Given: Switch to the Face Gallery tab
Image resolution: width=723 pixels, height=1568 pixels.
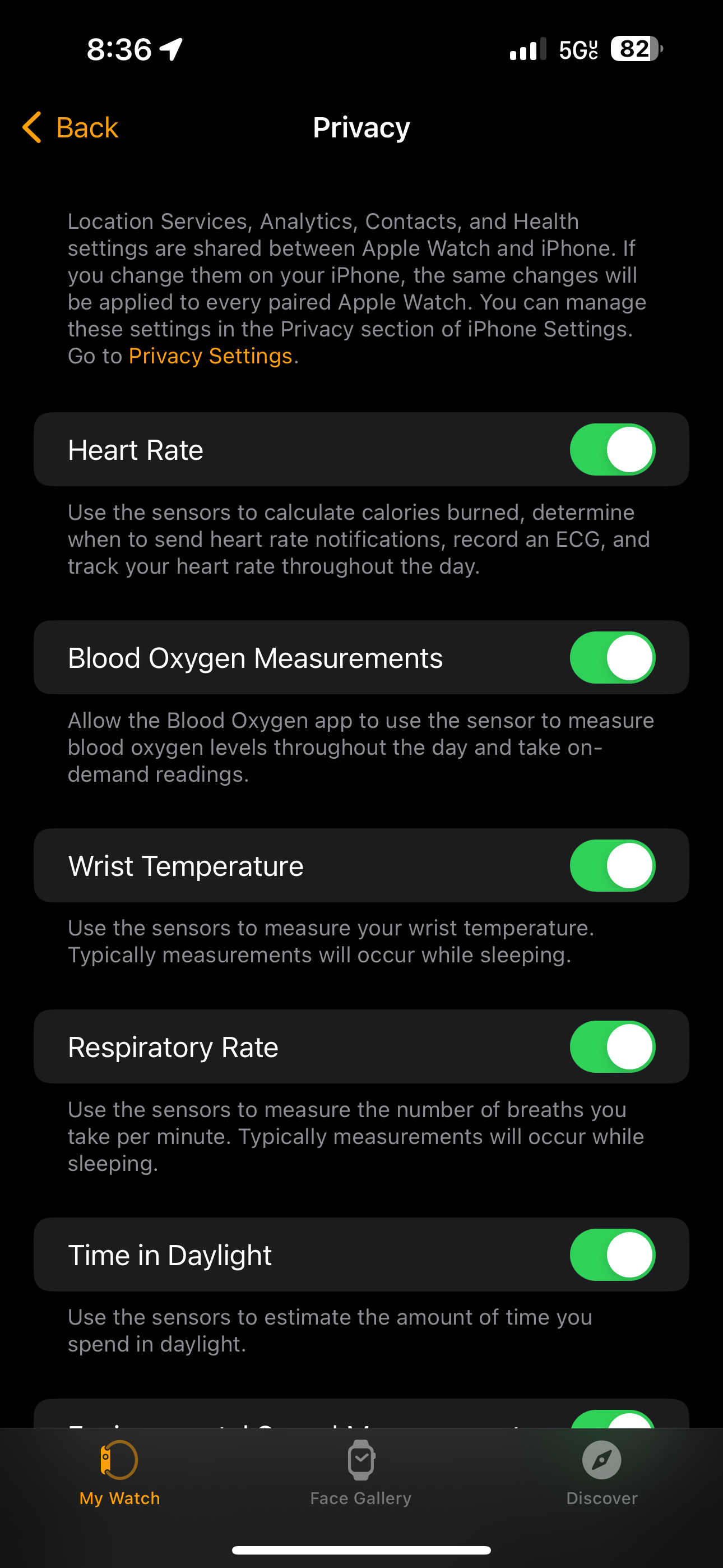Looking at the screenshot, I should pos(361,1473).
